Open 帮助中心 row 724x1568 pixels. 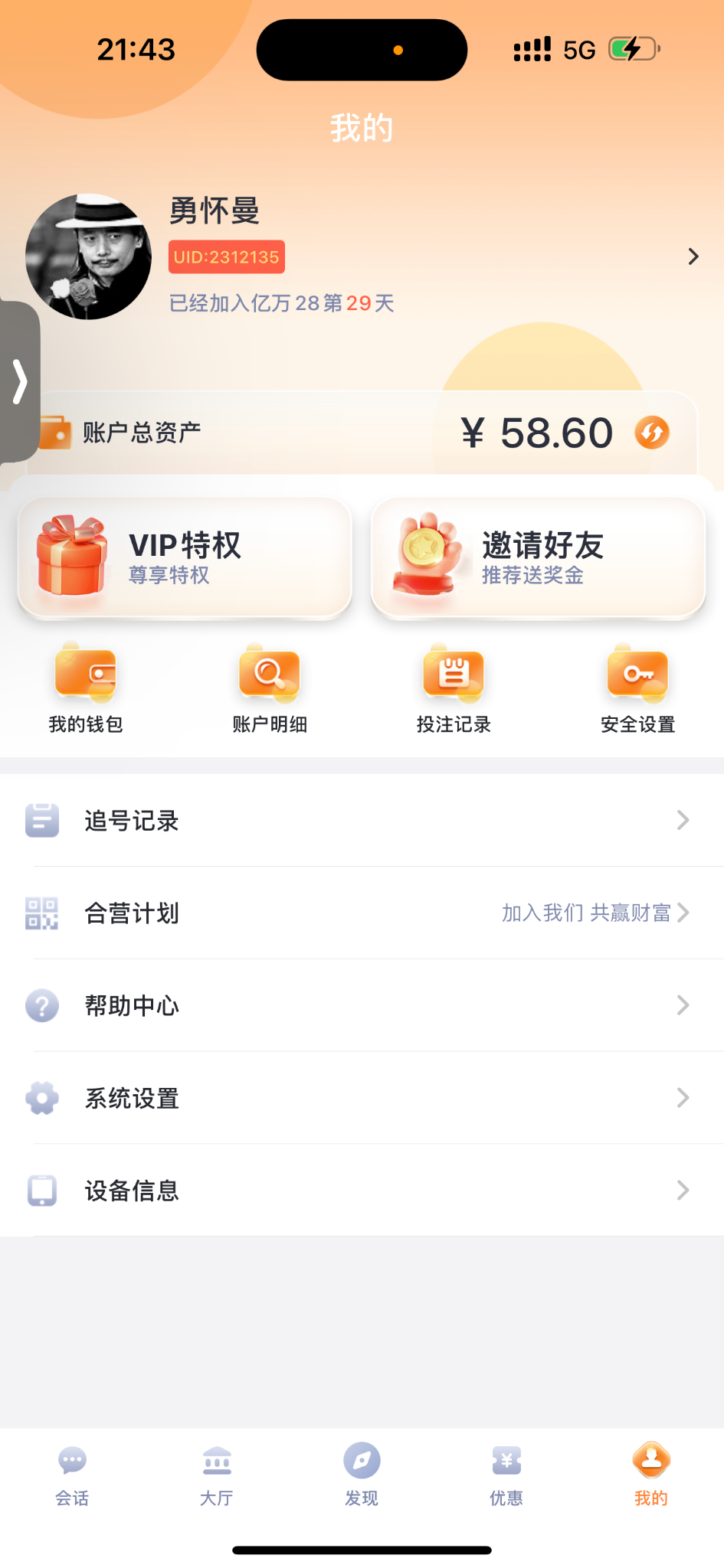(x=362, y=1005)
